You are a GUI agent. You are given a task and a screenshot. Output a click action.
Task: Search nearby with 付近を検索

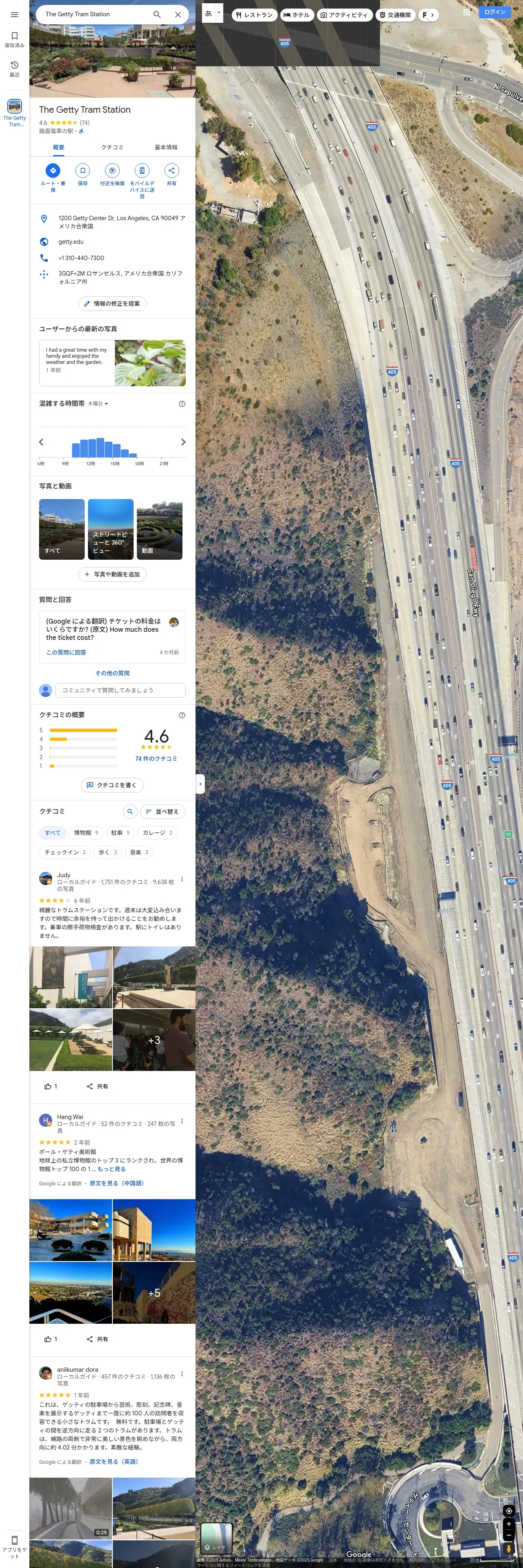pyautogui.click(x=112, y=171)
